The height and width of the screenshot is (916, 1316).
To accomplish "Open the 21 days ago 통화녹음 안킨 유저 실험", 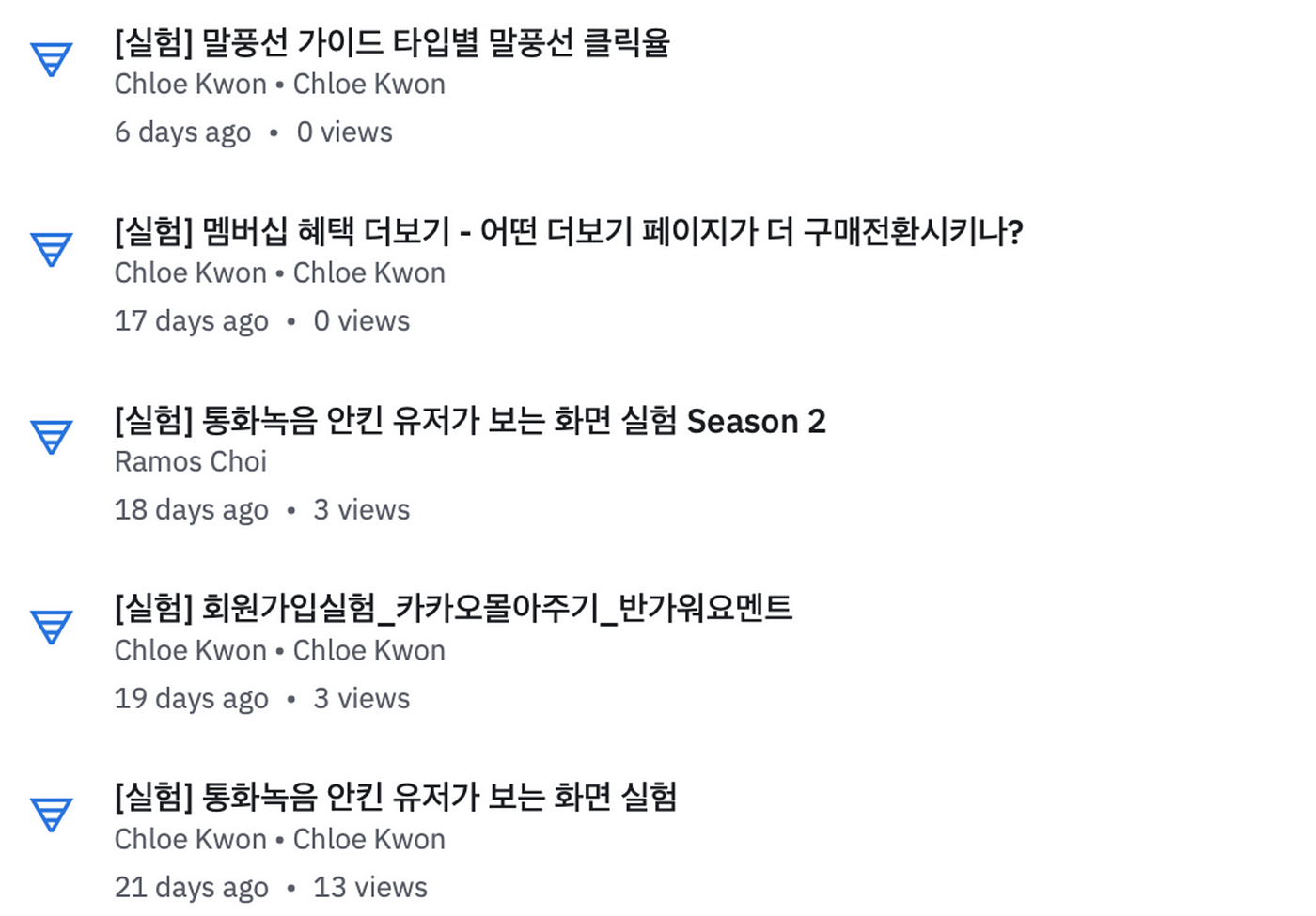I will click(x=395, y=798).
